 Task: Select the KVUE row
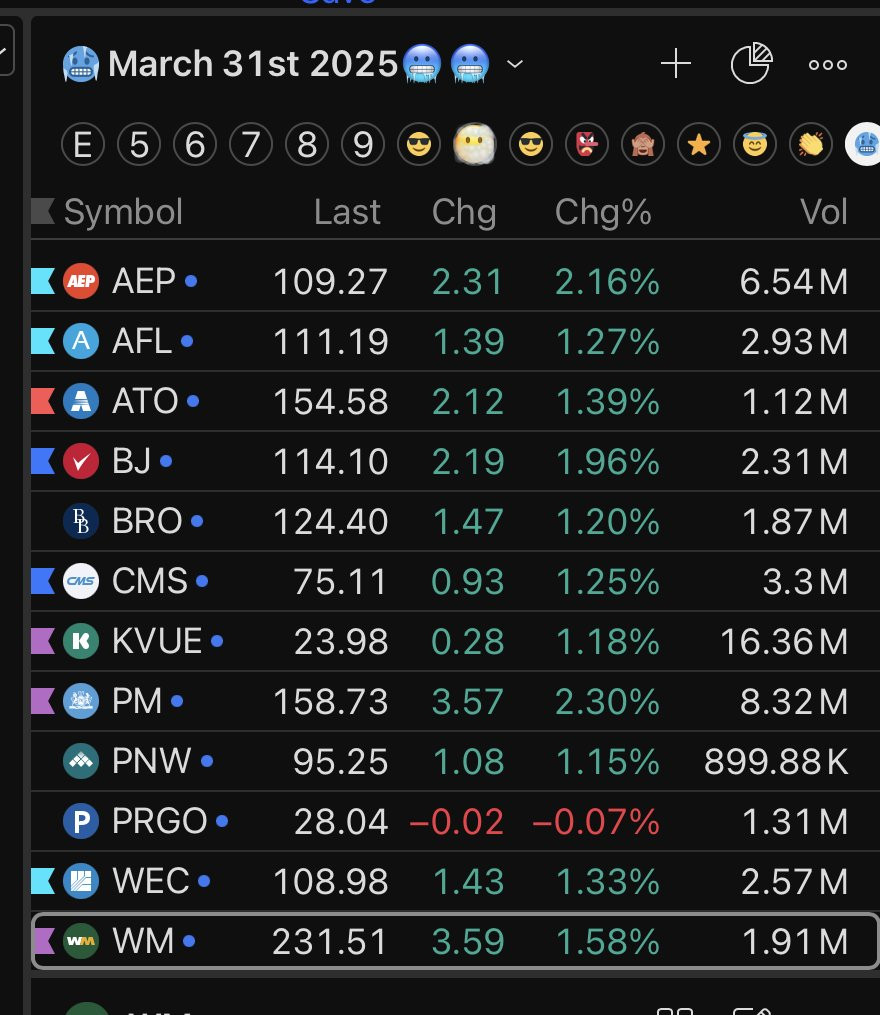point(157,642)
